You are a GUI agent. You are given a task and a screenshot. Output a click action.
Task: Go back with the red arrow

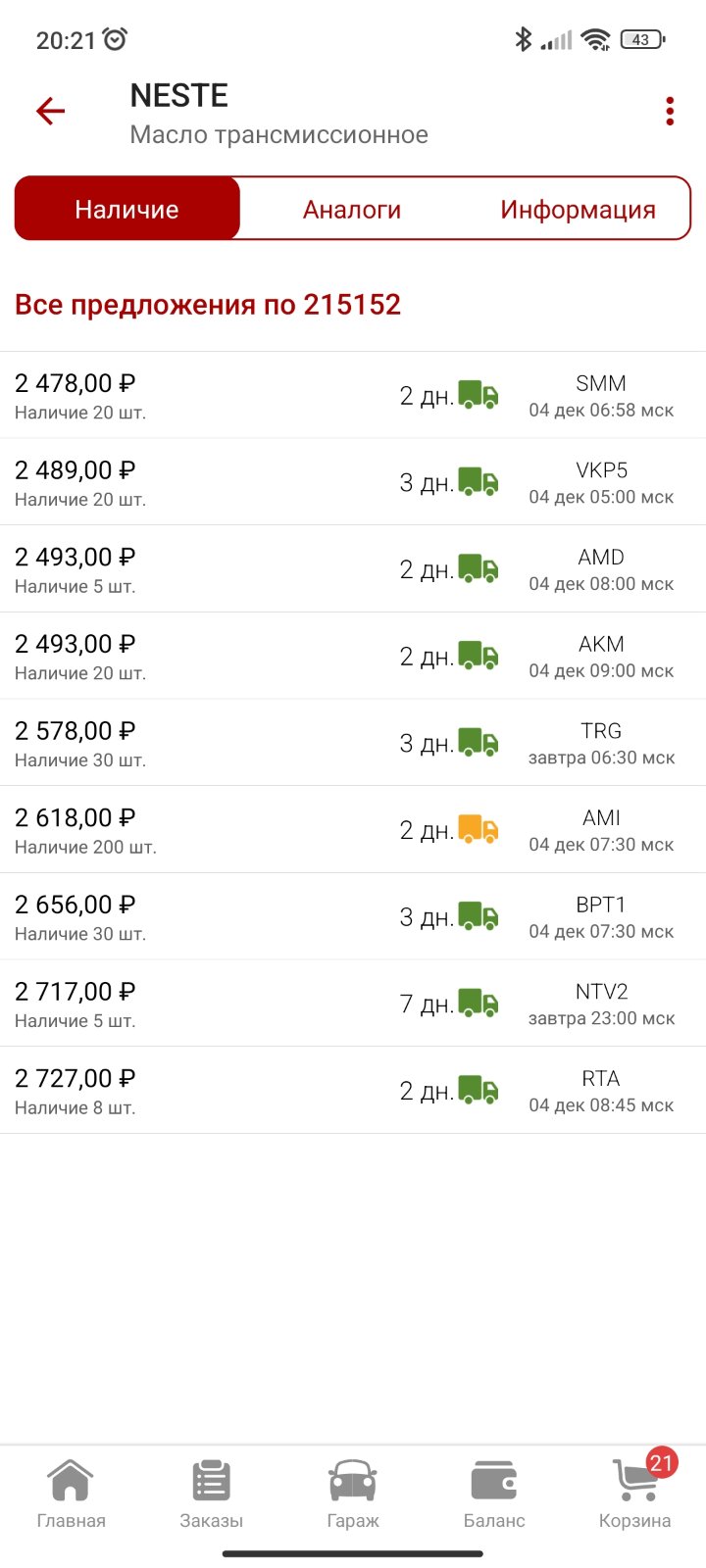pyautogui.click(x=51, y=111)
